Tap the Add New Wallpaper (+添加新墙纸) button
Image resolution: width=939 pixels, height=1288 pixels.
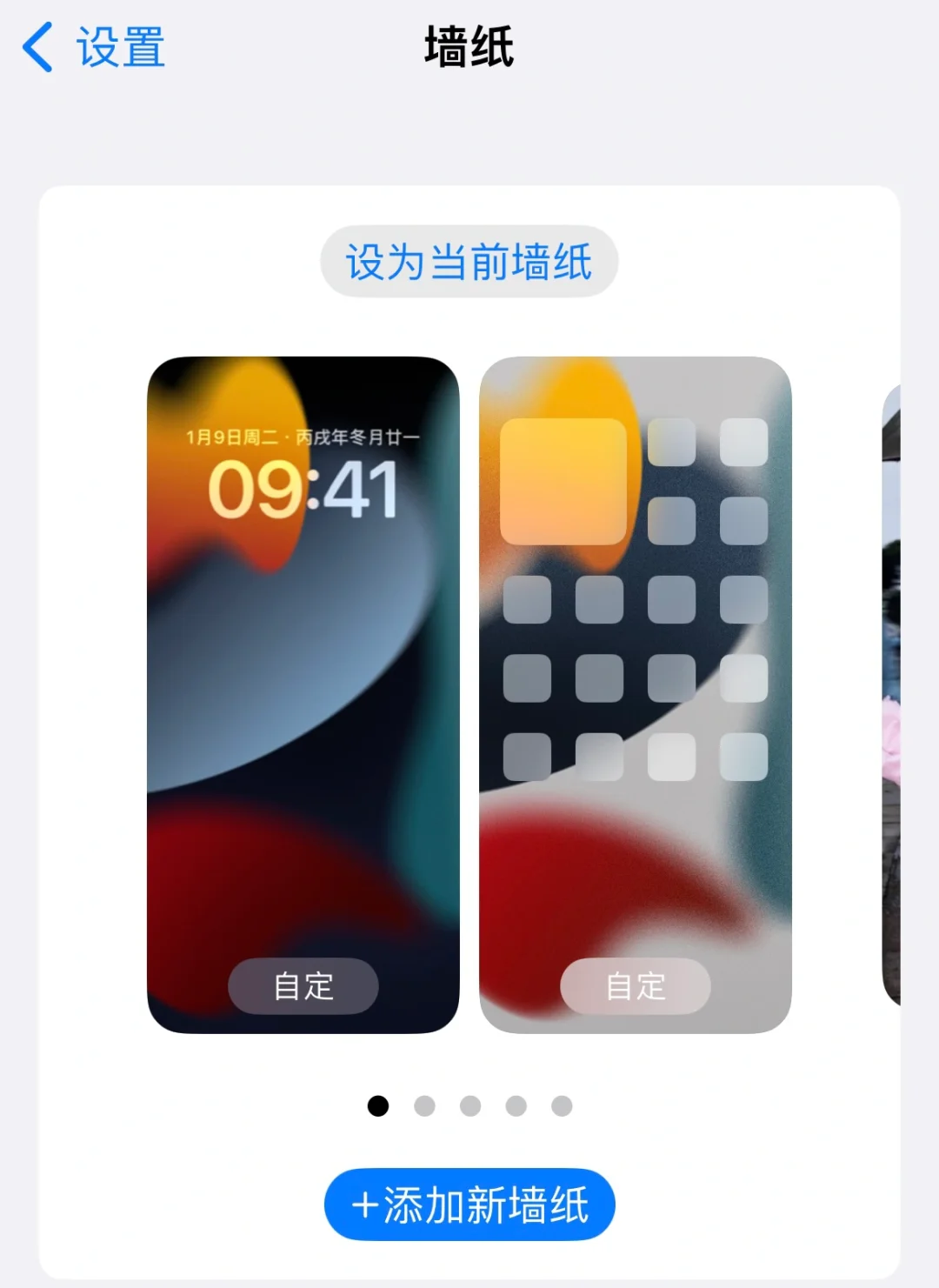[468, 1203]
